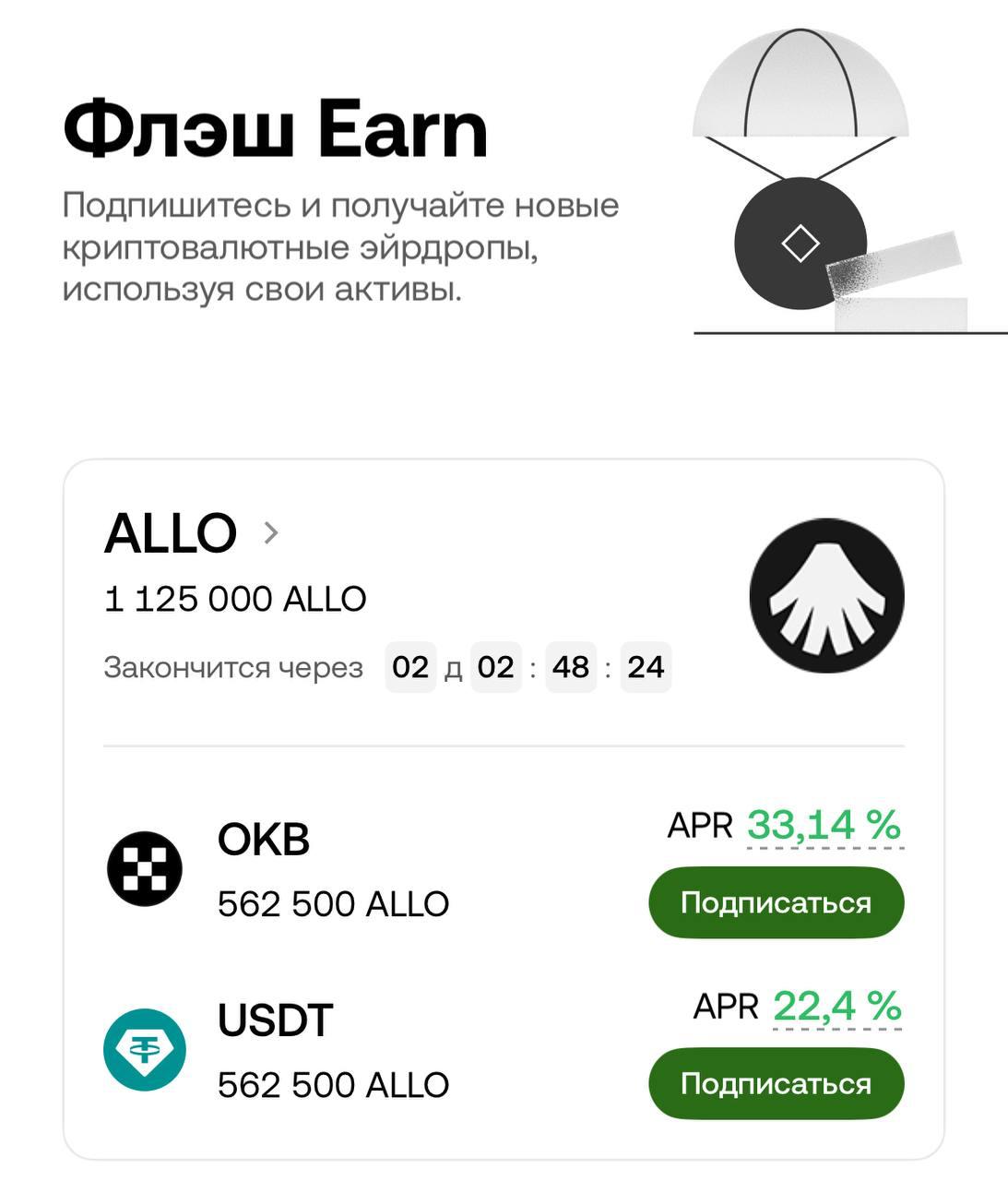Screen dimensions: 1008x1181
Task: Open the APR 33,14 % details link
Action: pos(824,828)
